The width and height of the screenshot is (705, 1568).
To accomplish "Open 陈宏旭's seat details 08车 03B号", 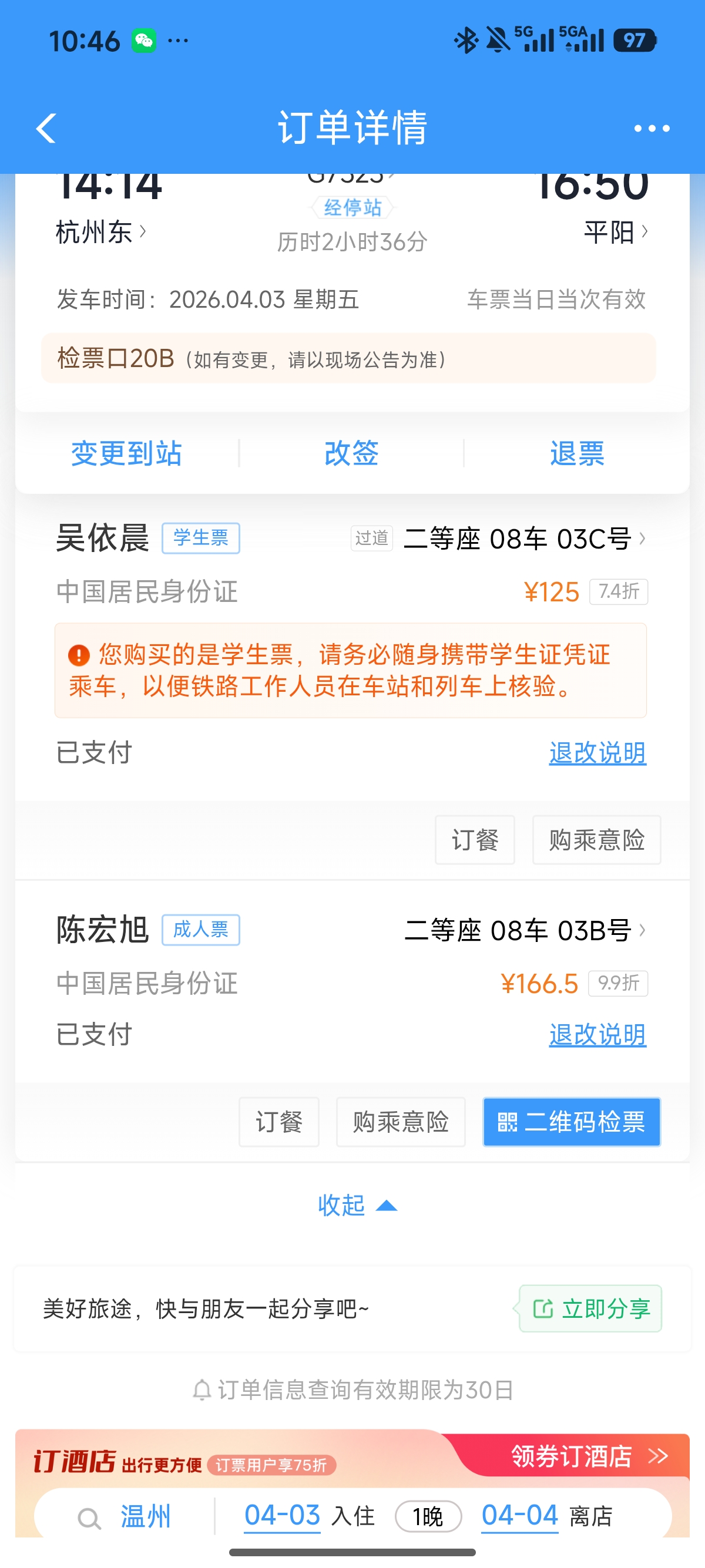I will (x=525, y=930).
